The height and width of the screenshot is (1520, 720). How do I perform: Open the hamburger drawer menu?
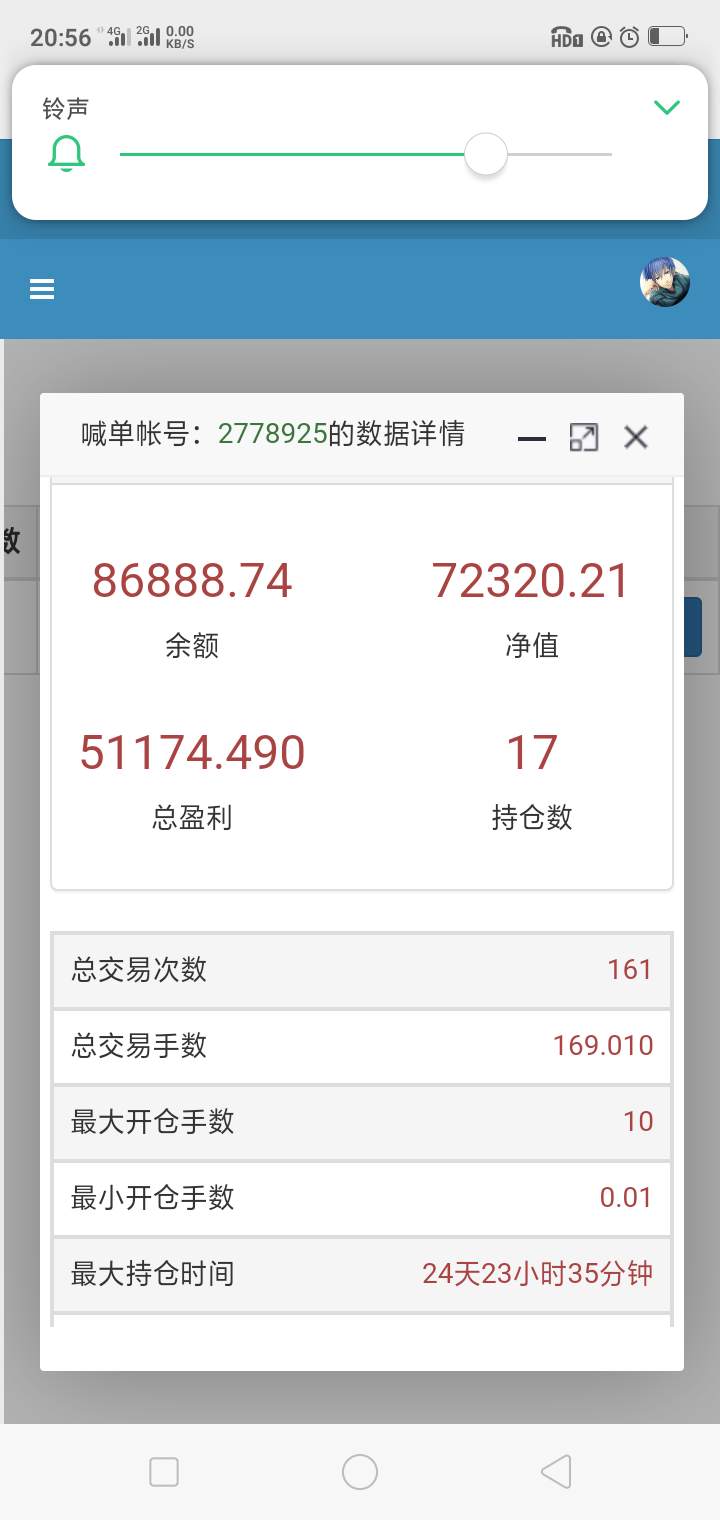pyautogui.click(x=42, y=289)
